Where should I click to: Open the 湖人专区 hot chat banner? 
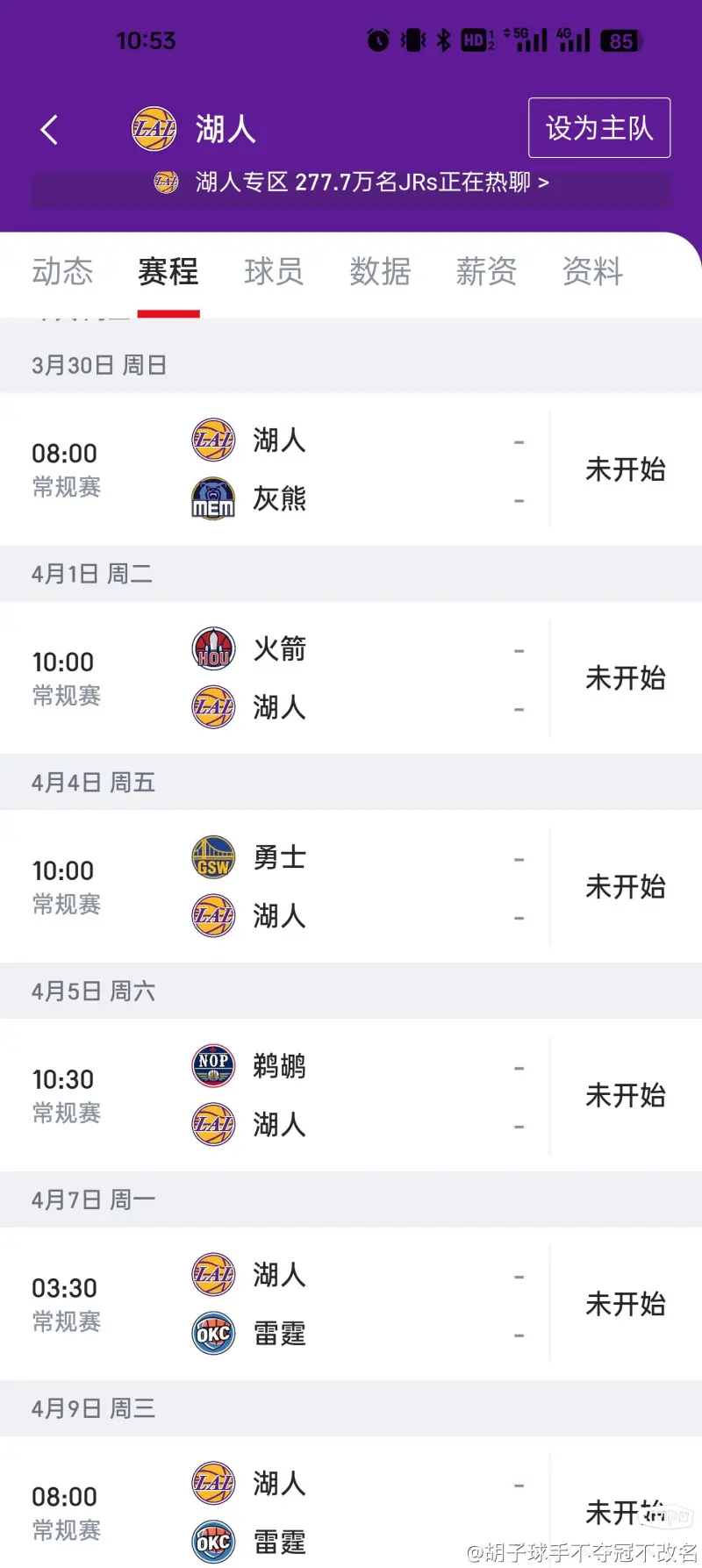[x=351, y=183]
